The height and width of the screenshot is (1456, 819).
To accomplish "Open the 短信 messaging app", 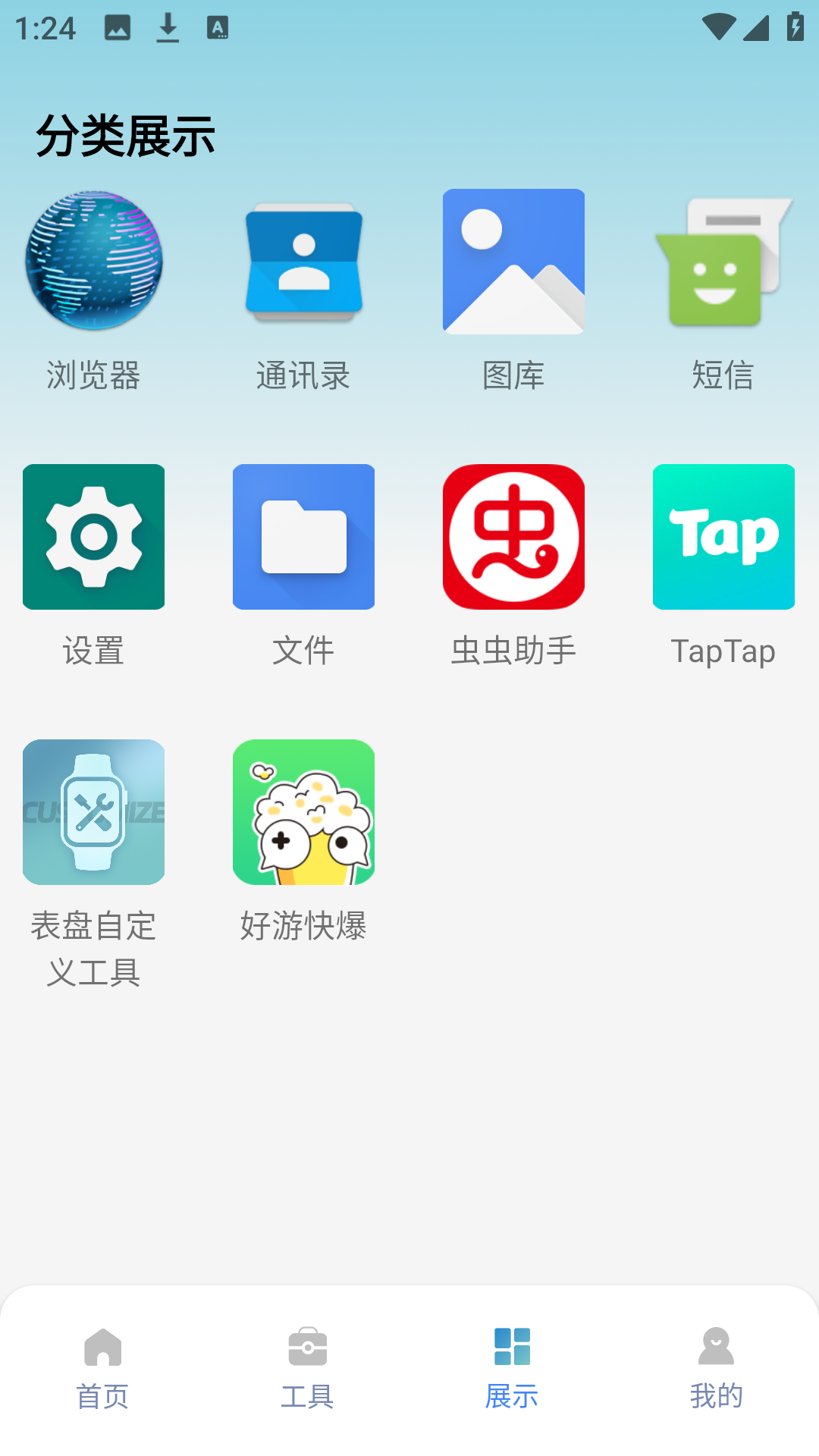I will pyautogui.click(x=723, y=262).
